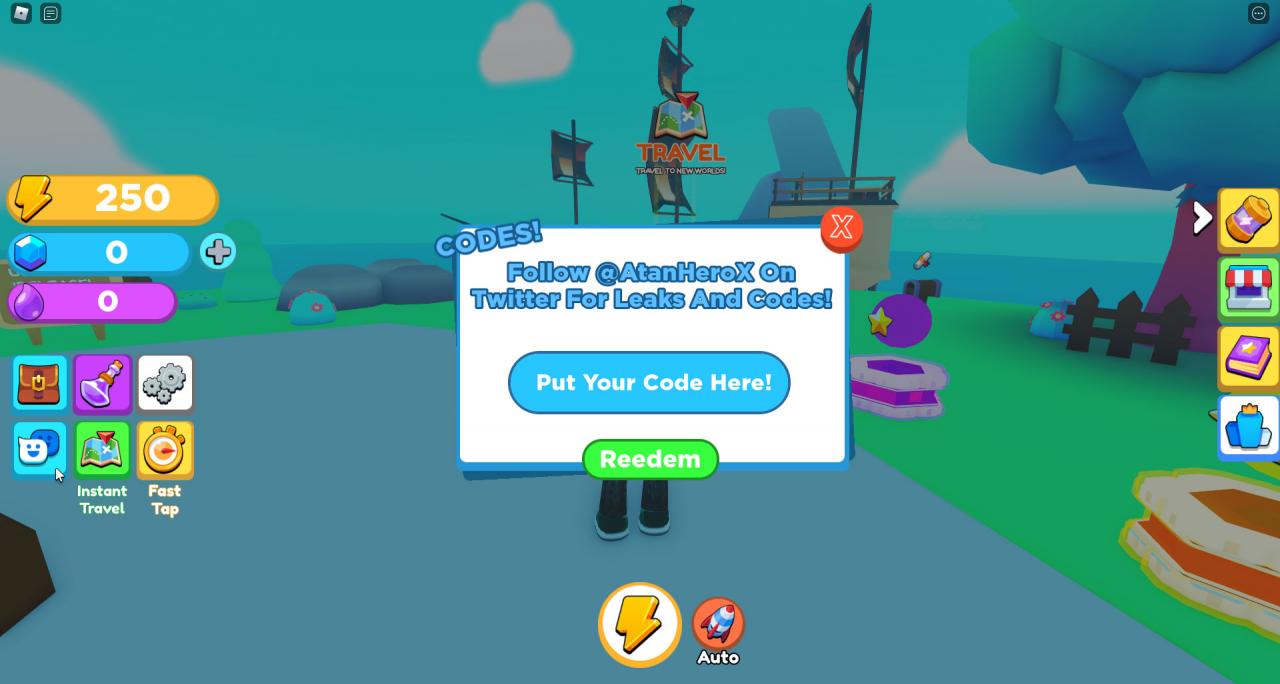The image size is (1280, 684).
Task: Turn on Auto rocket mode
Action: tap(718, 624)
